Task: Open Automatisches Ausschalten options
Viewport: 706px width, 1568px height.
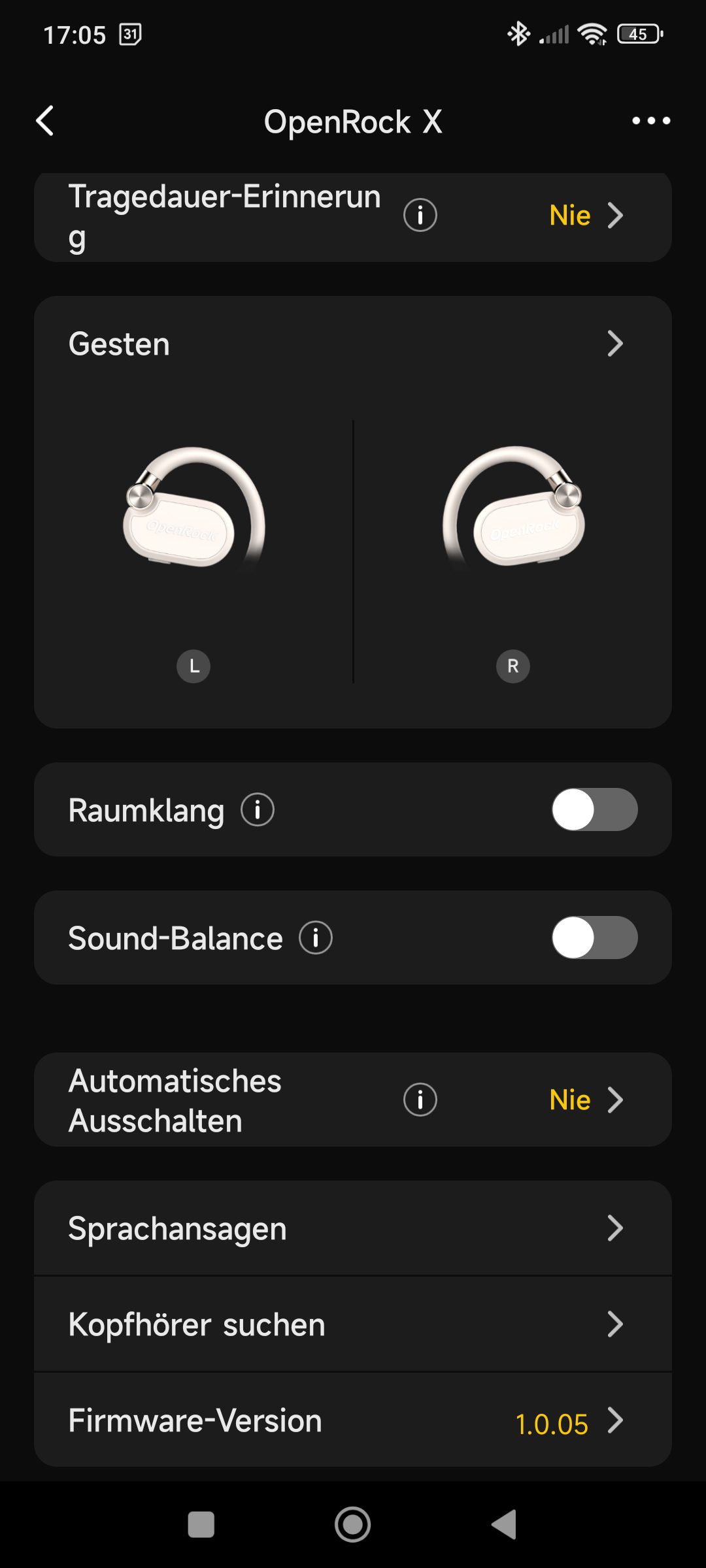Action: [x=585, y=1100]
